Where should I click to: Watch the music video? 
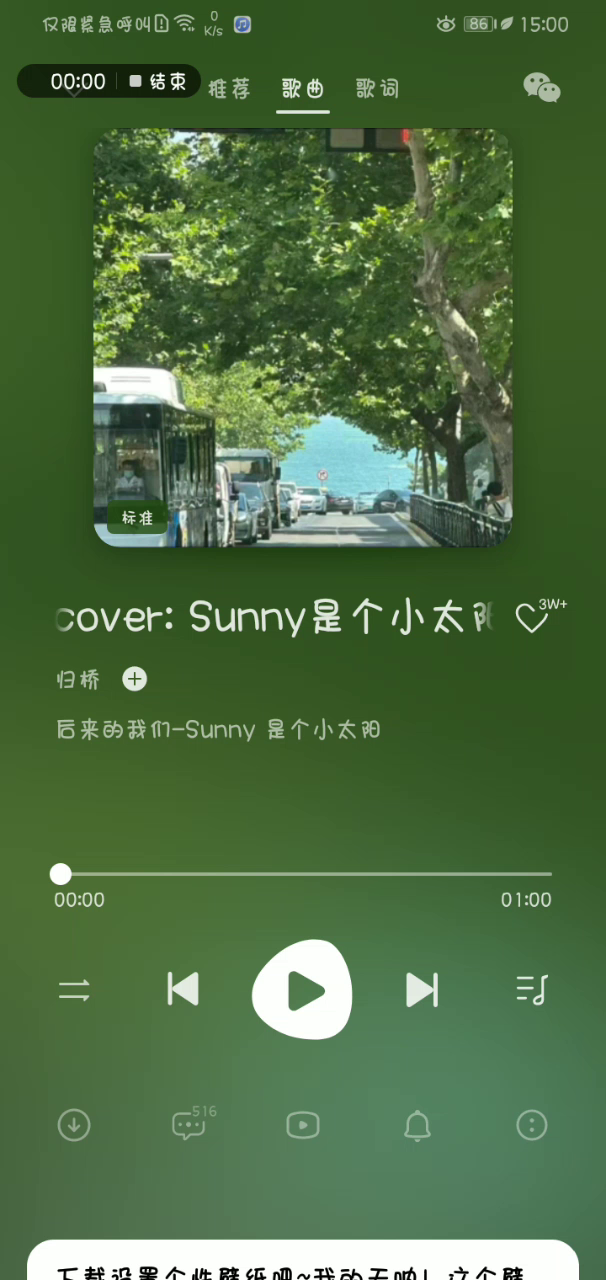click(x=303, y=1125)
